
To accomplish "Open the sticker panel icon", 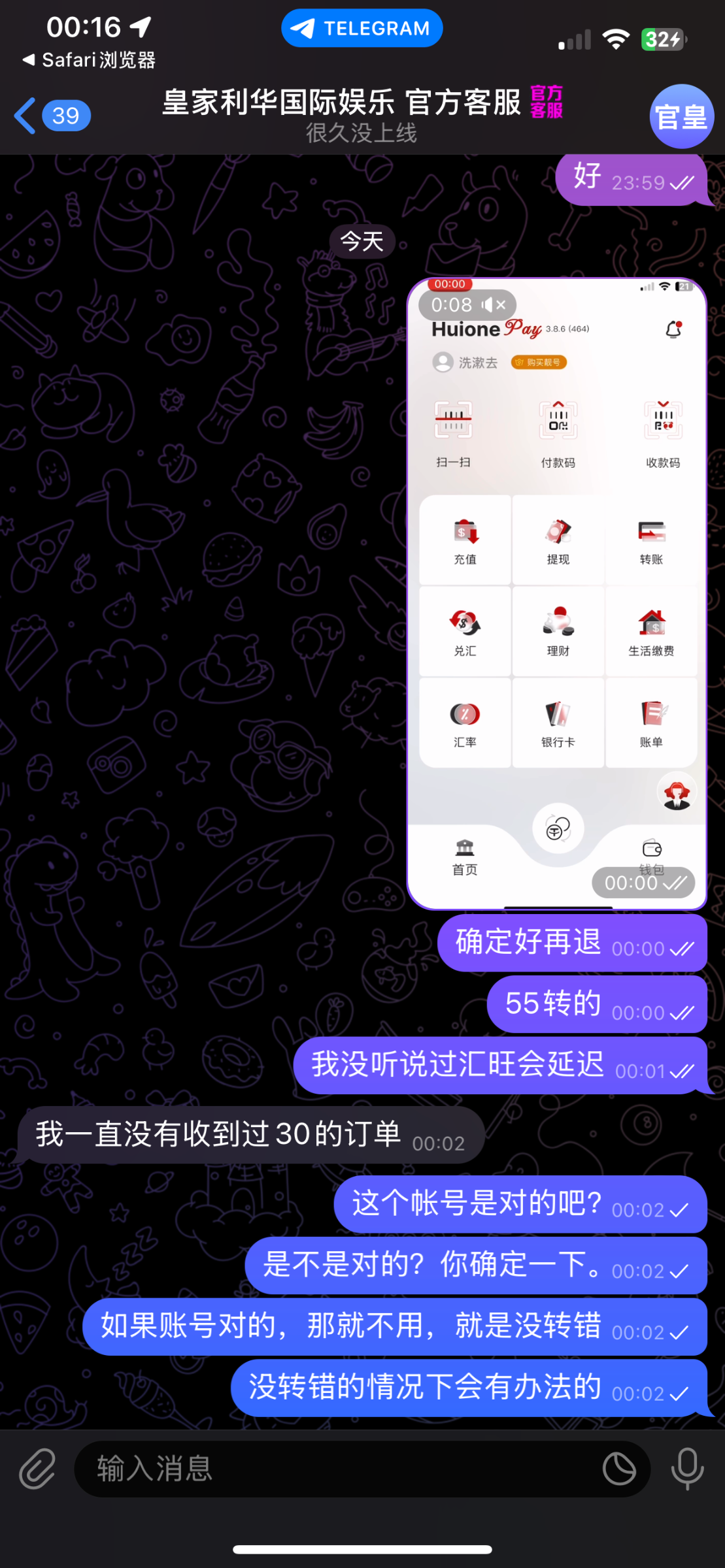I will [618, 1469].
